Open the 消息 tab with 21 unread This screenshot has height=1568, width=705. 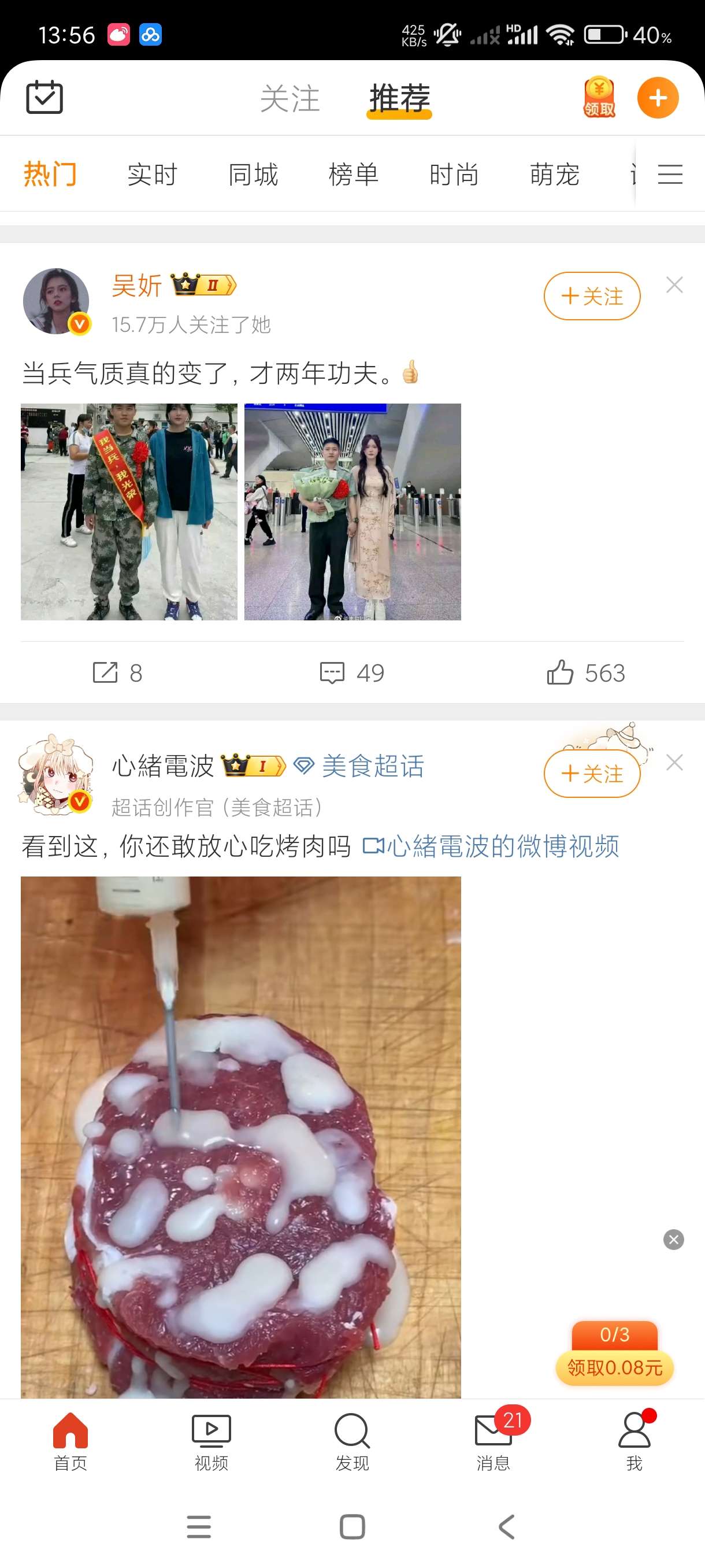(493, 1440)
